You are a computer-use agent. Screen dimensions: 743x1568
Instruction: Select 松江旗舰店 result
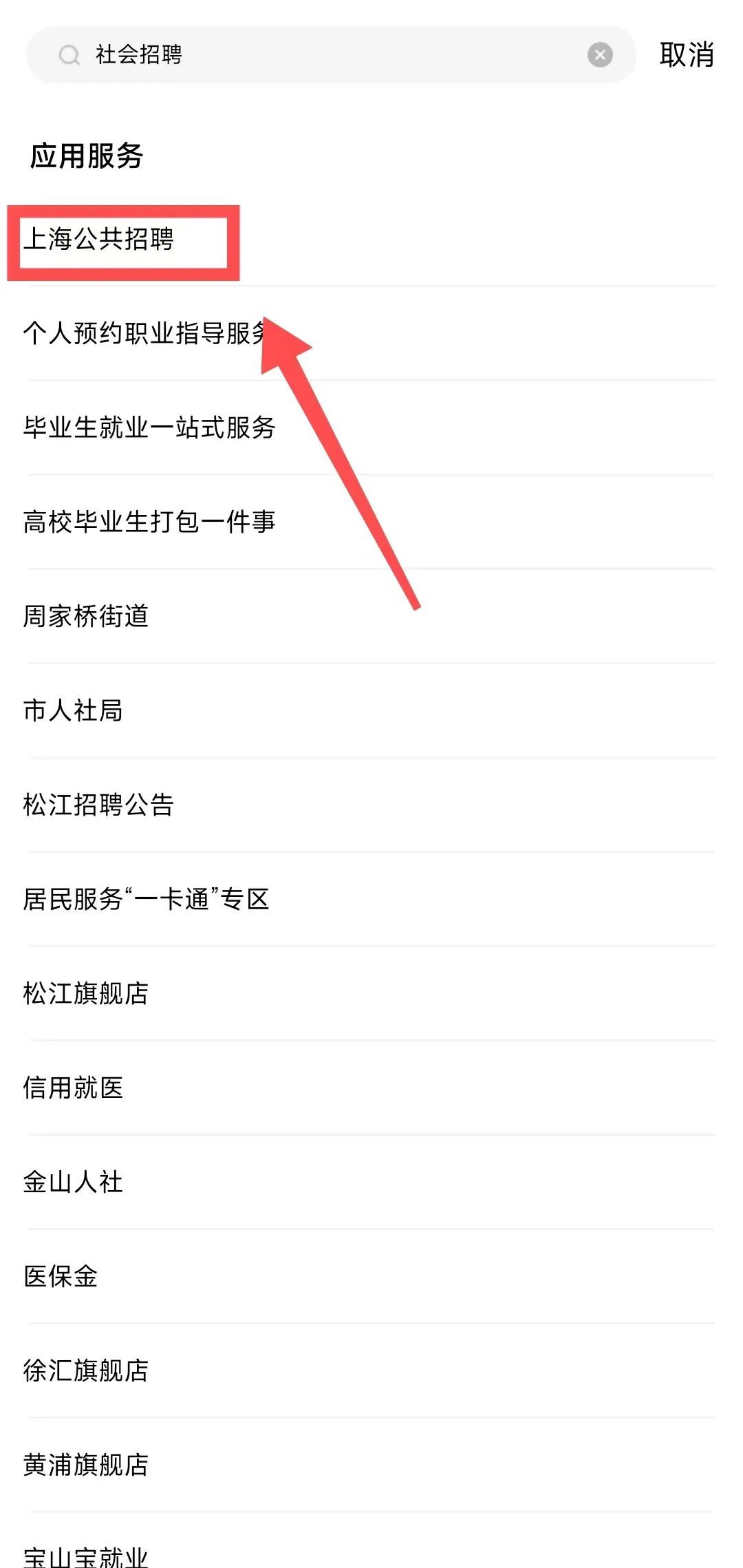tap(86, 993)
